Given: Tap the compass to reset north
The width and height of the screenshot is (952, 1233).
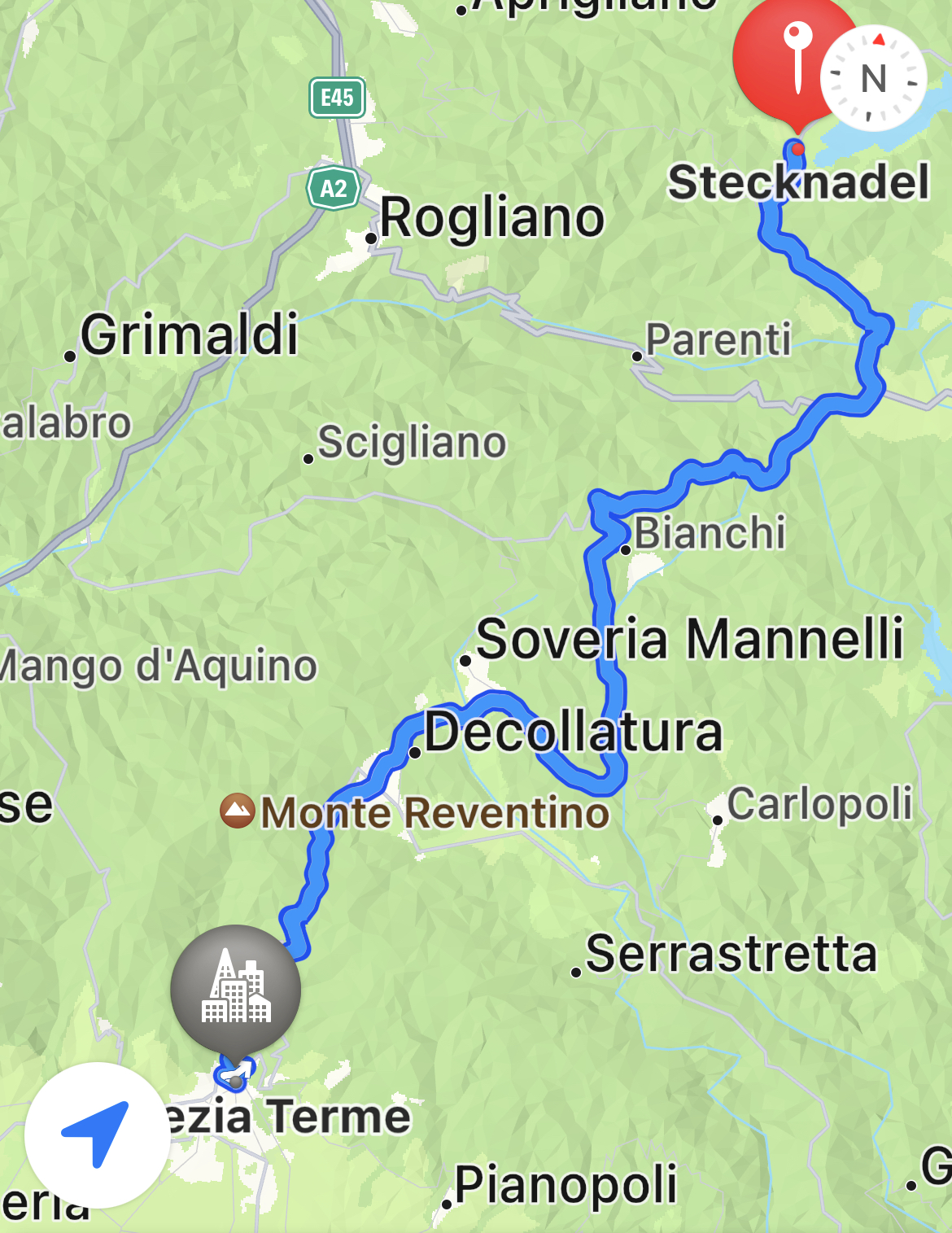Looking at the screenshot, I should pos(873,79).
